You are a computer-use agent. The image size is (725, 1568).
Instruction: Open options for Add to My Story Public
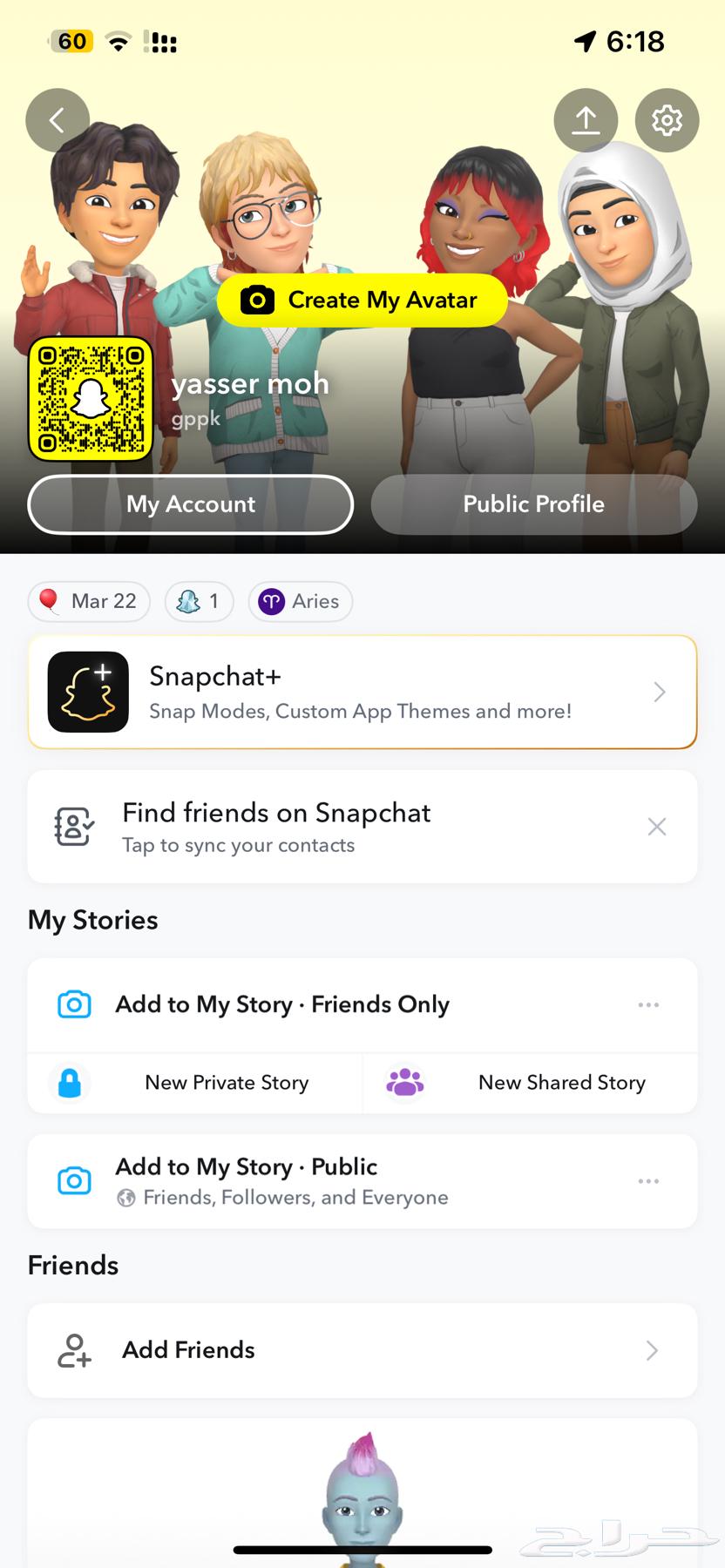[648, 1180]
